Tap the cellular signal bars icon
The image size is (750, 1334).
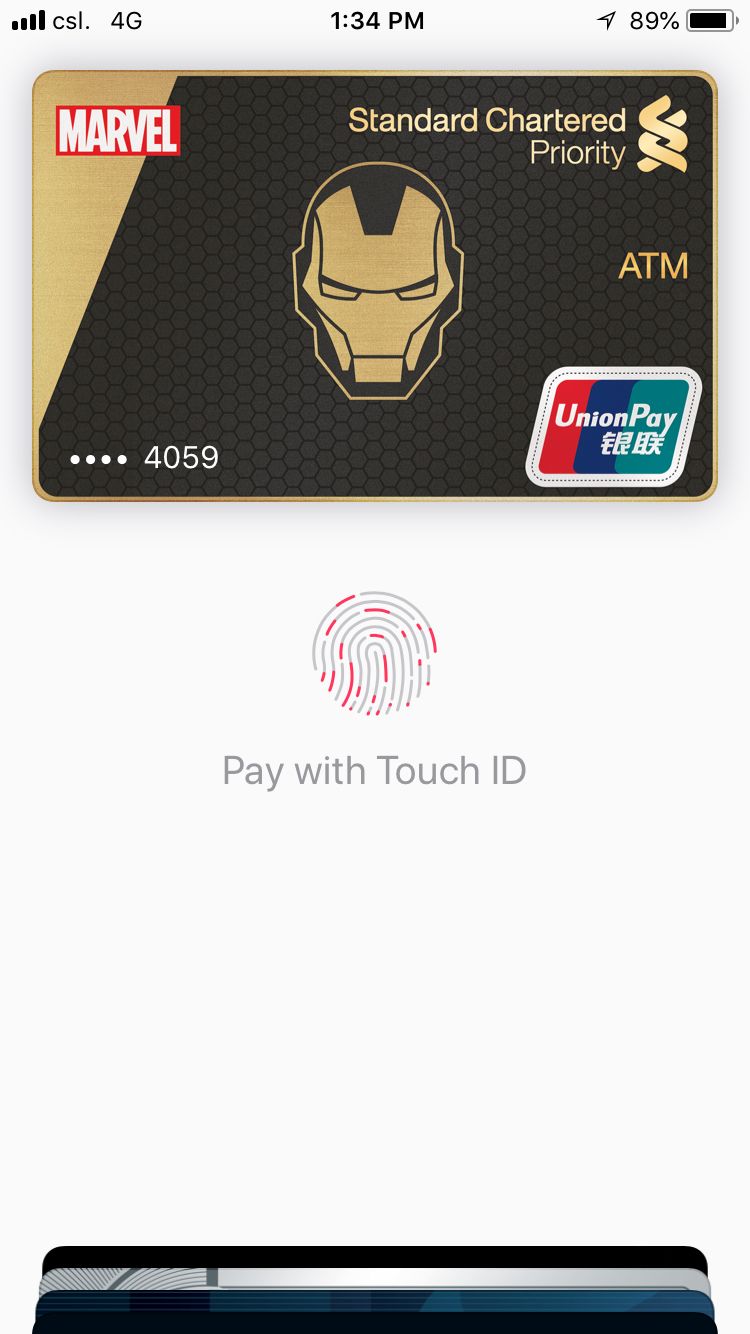click(x=27, y=19)
